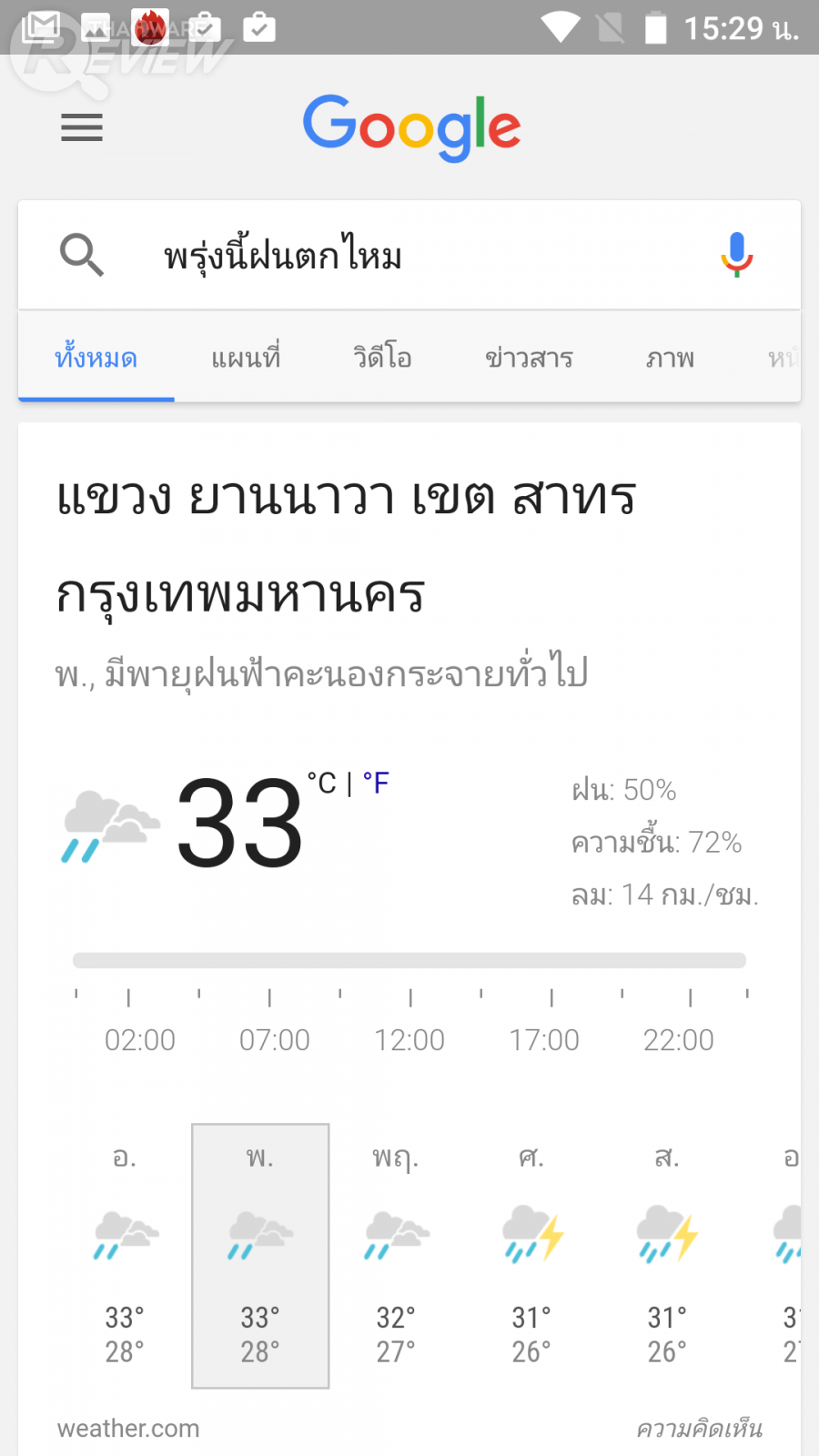Image resolution: width=819 pixels, height=1456 pixels.
Task: Select the อ. forecast with 33° high
Action: (125, 1256)
